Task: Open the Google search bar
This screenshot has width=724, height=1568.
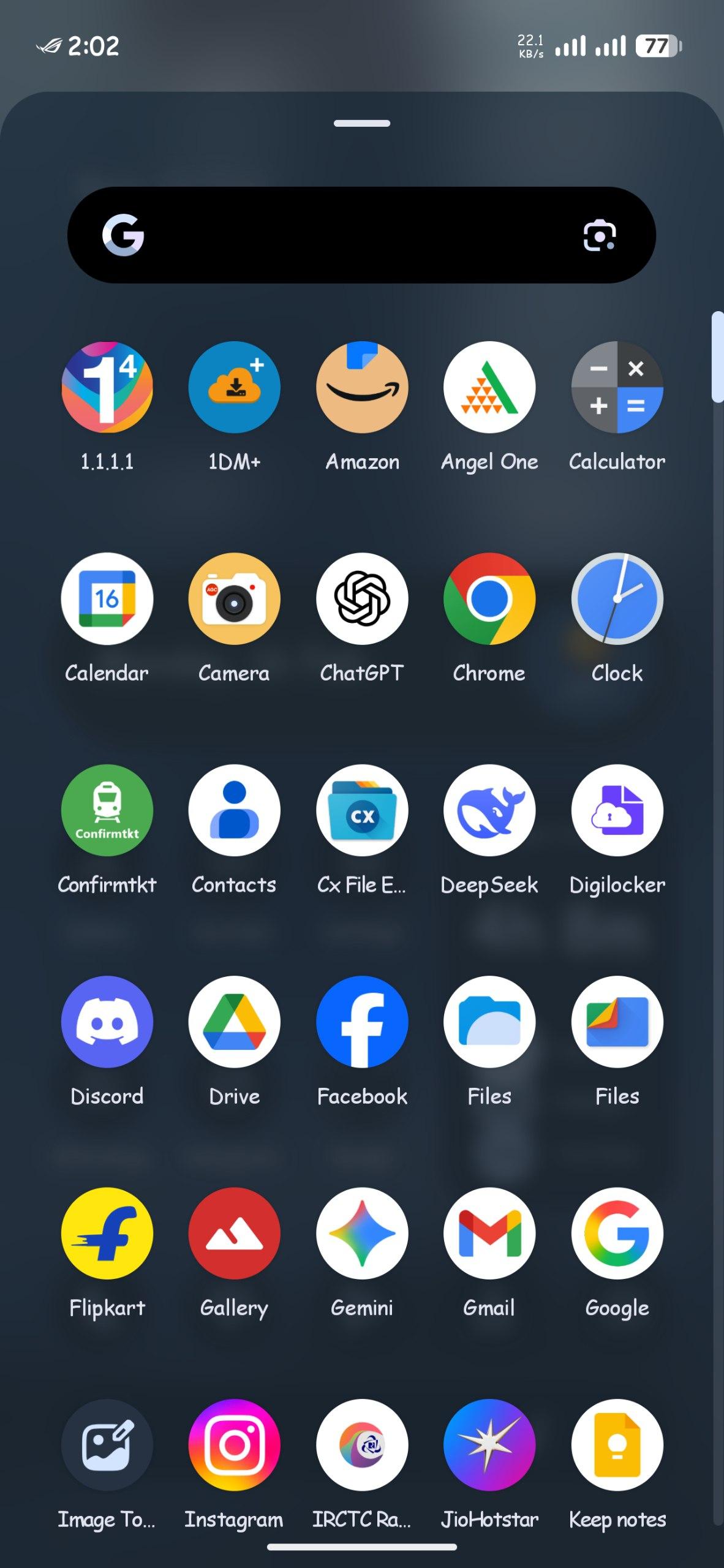Action: pyautogui.click(x=343, y=235)
